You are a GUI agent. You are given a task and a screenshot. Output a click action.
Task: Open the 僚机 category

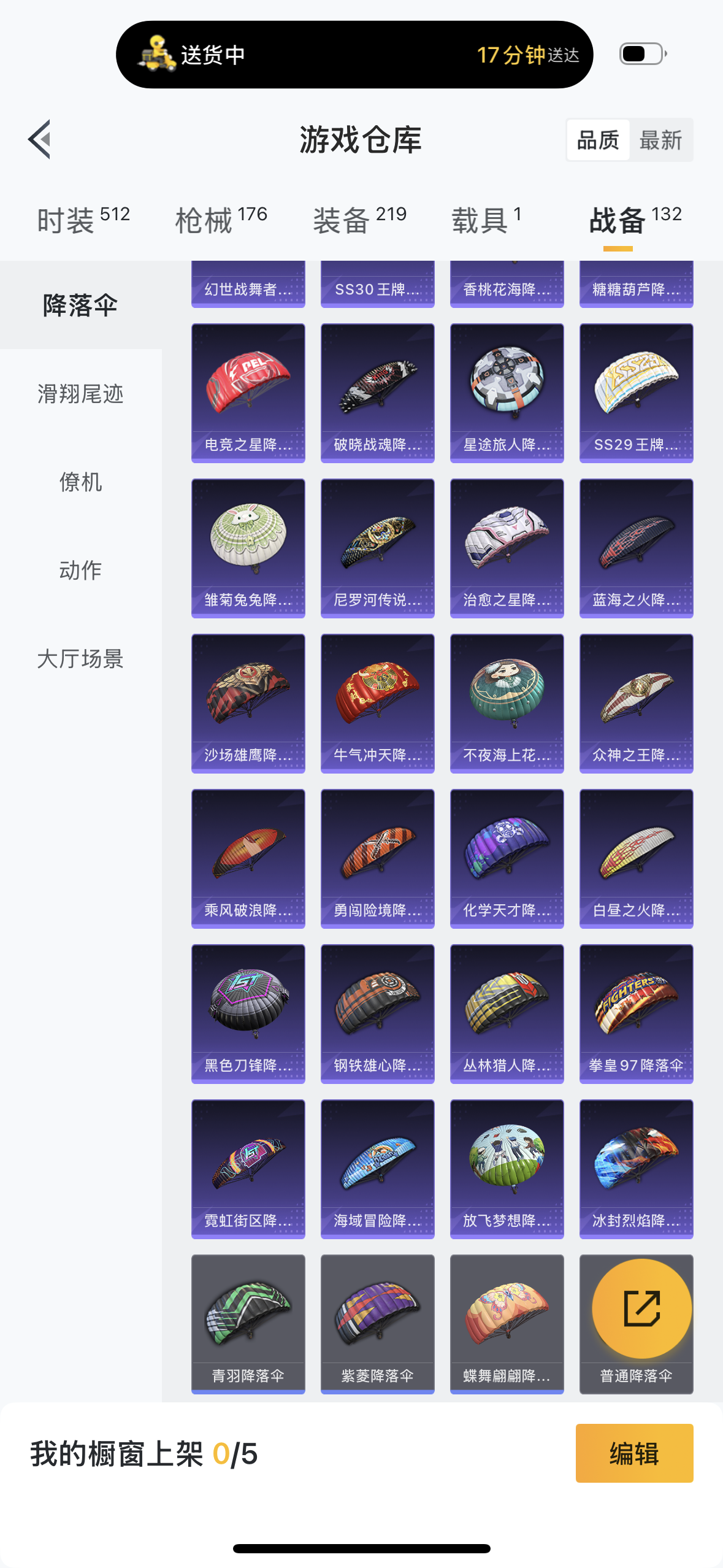click(x=81, y=482)
